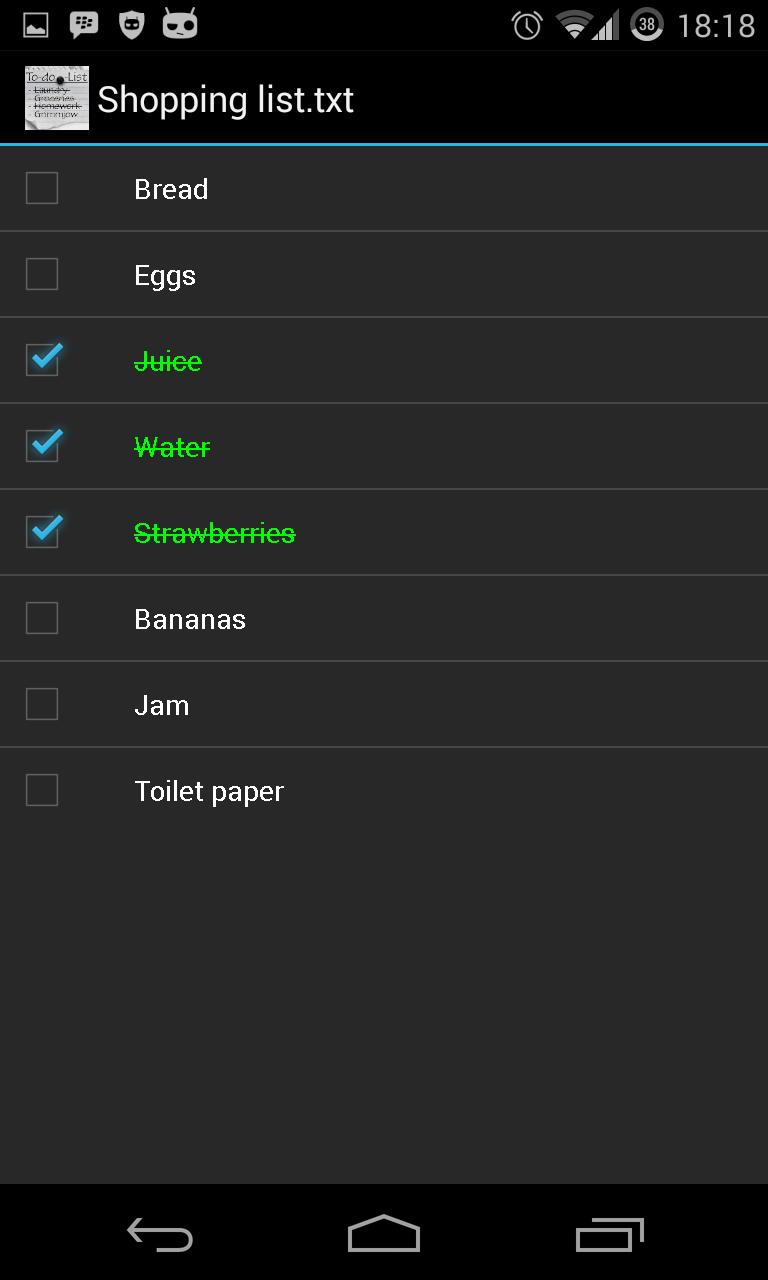Tap the Shopping list.txt title

coord(226,99)
